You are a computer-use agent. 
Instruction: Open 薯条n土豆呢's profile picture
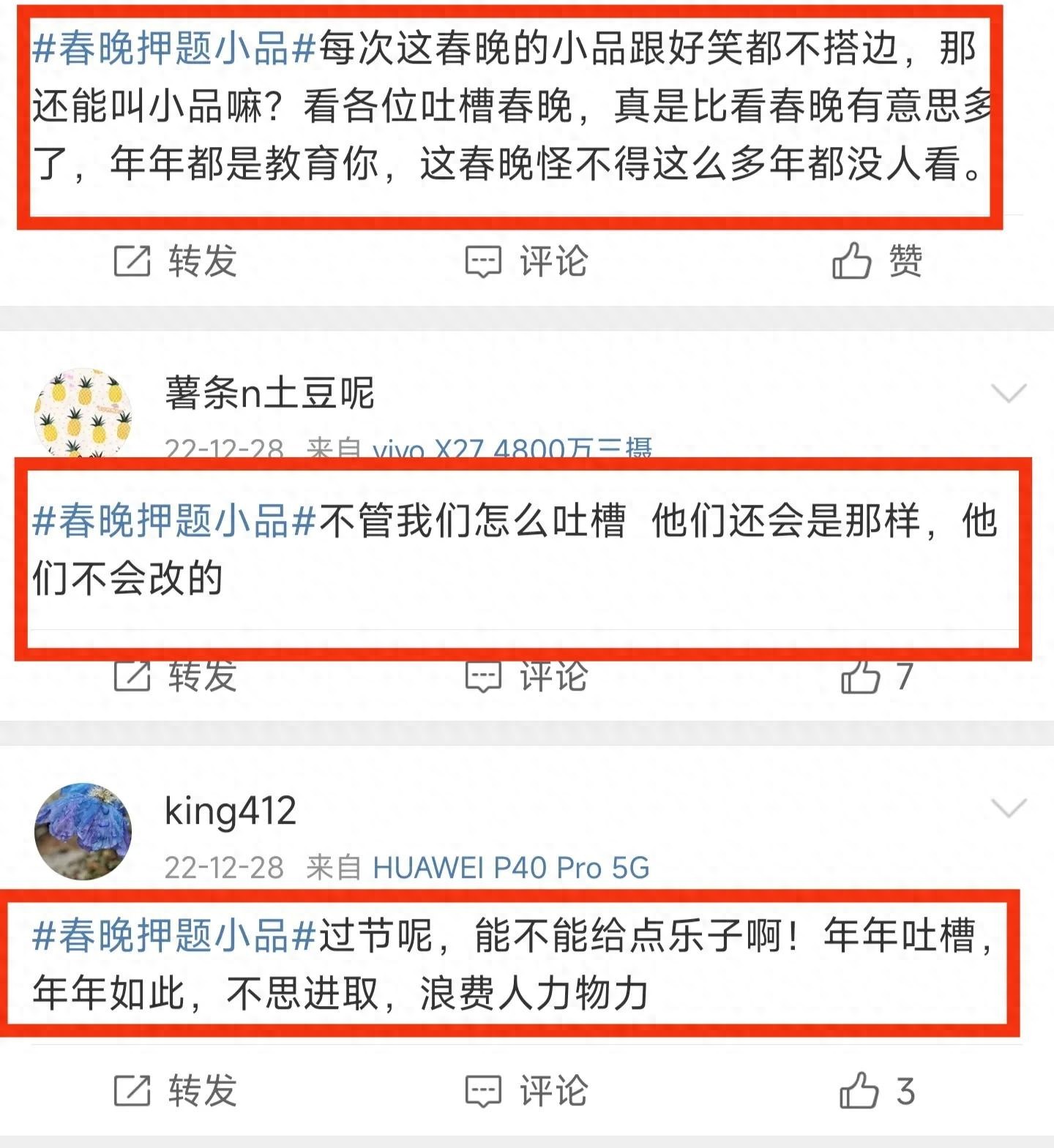pos(83,413)
